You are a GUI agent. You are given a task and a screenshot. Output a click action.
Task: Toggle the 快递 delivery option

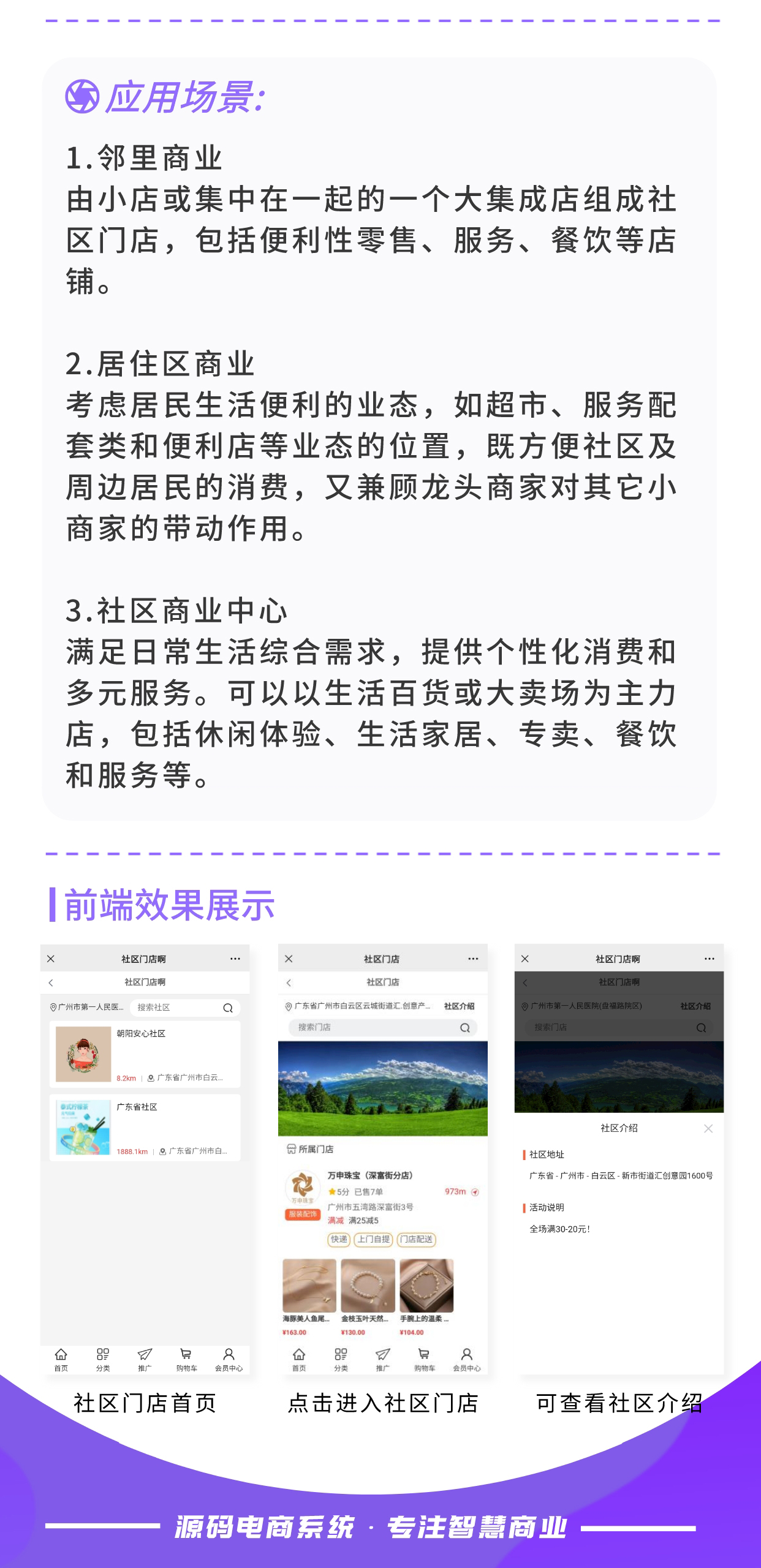point(340,1240)
